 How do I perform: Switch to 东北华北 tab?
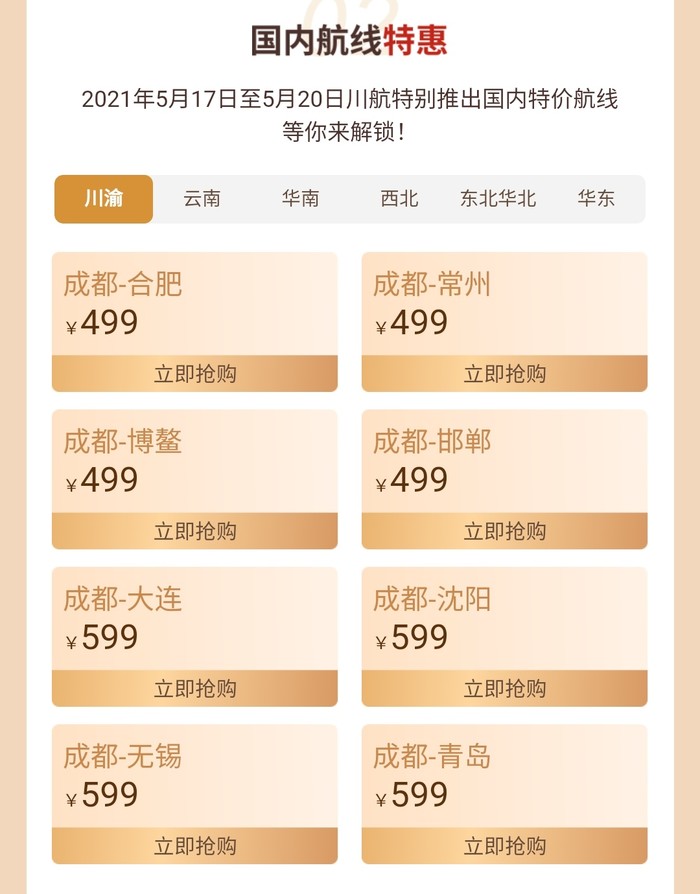point(498,198)
